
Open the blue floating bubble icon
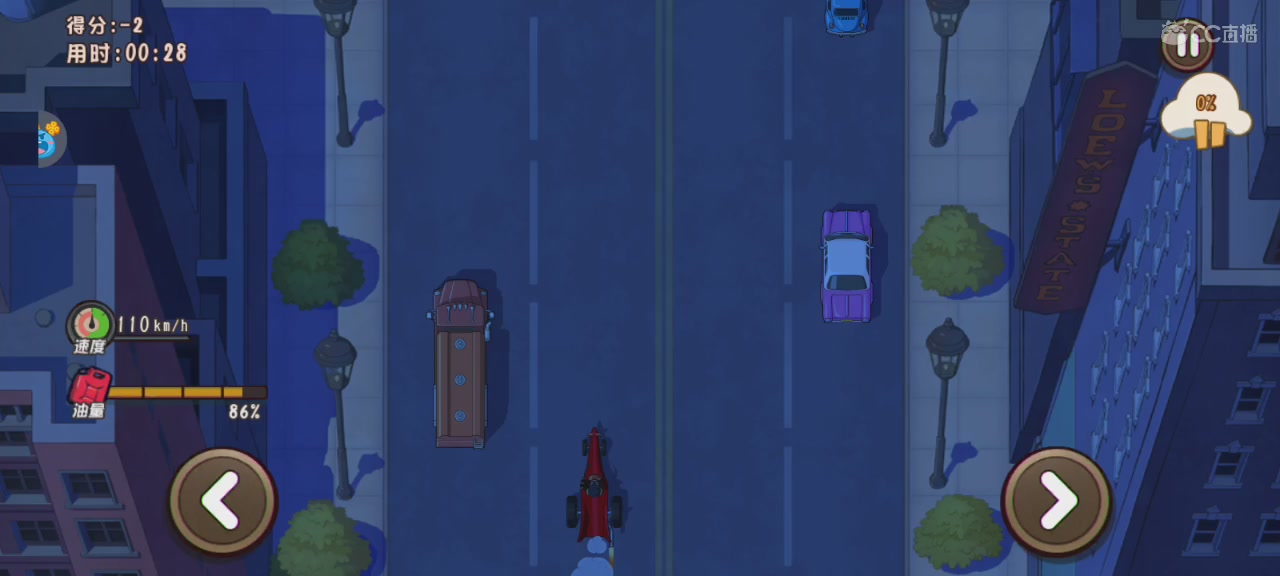click(49, 140)
